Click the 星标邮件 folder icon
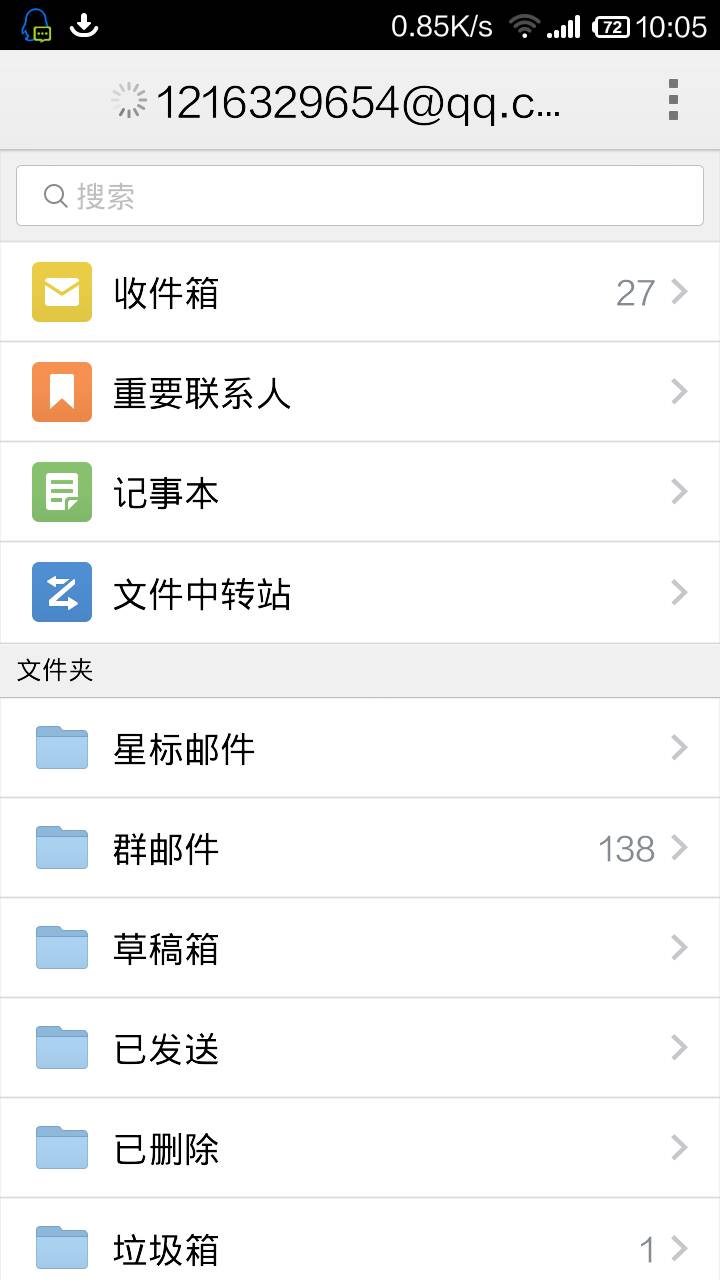Screen dimensions: 720x1280 coord(60,747)
